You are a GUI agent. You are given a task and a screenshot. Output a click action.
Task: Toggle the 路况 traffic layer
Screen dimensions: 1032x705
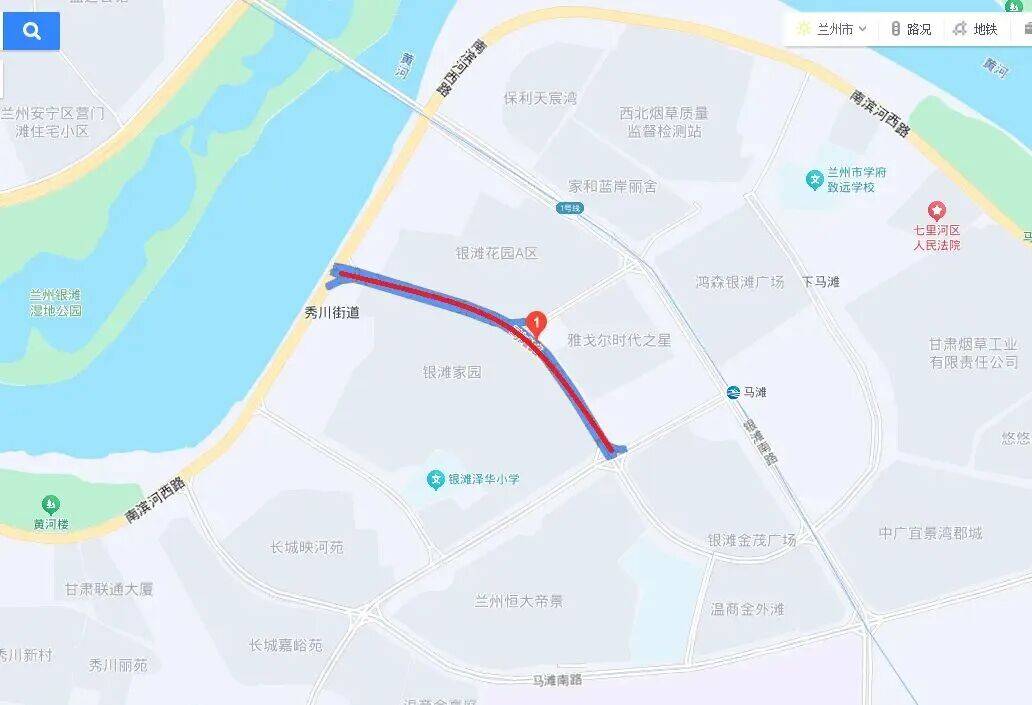pos(910,29)
